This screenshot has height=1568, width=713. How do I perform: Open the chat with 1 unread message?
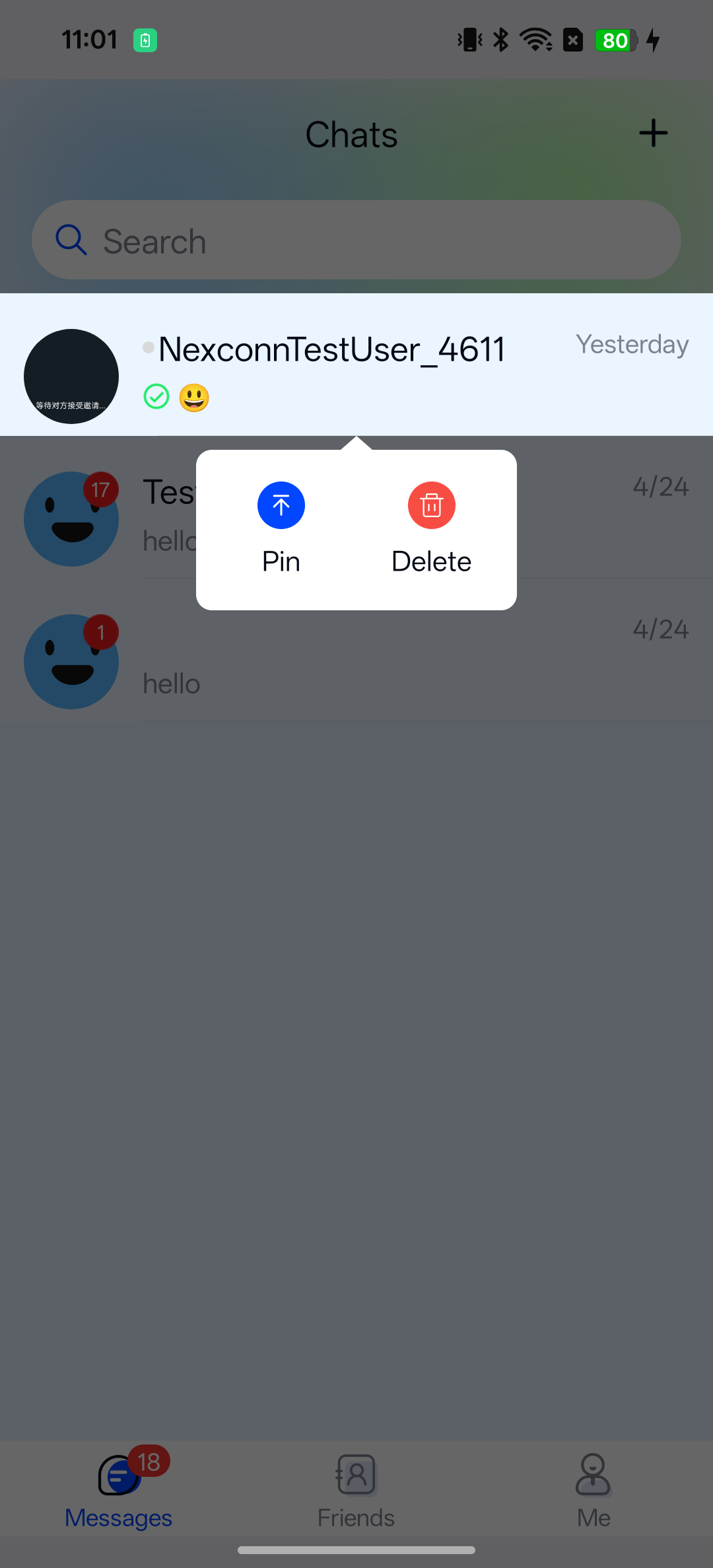pos(396,660)
